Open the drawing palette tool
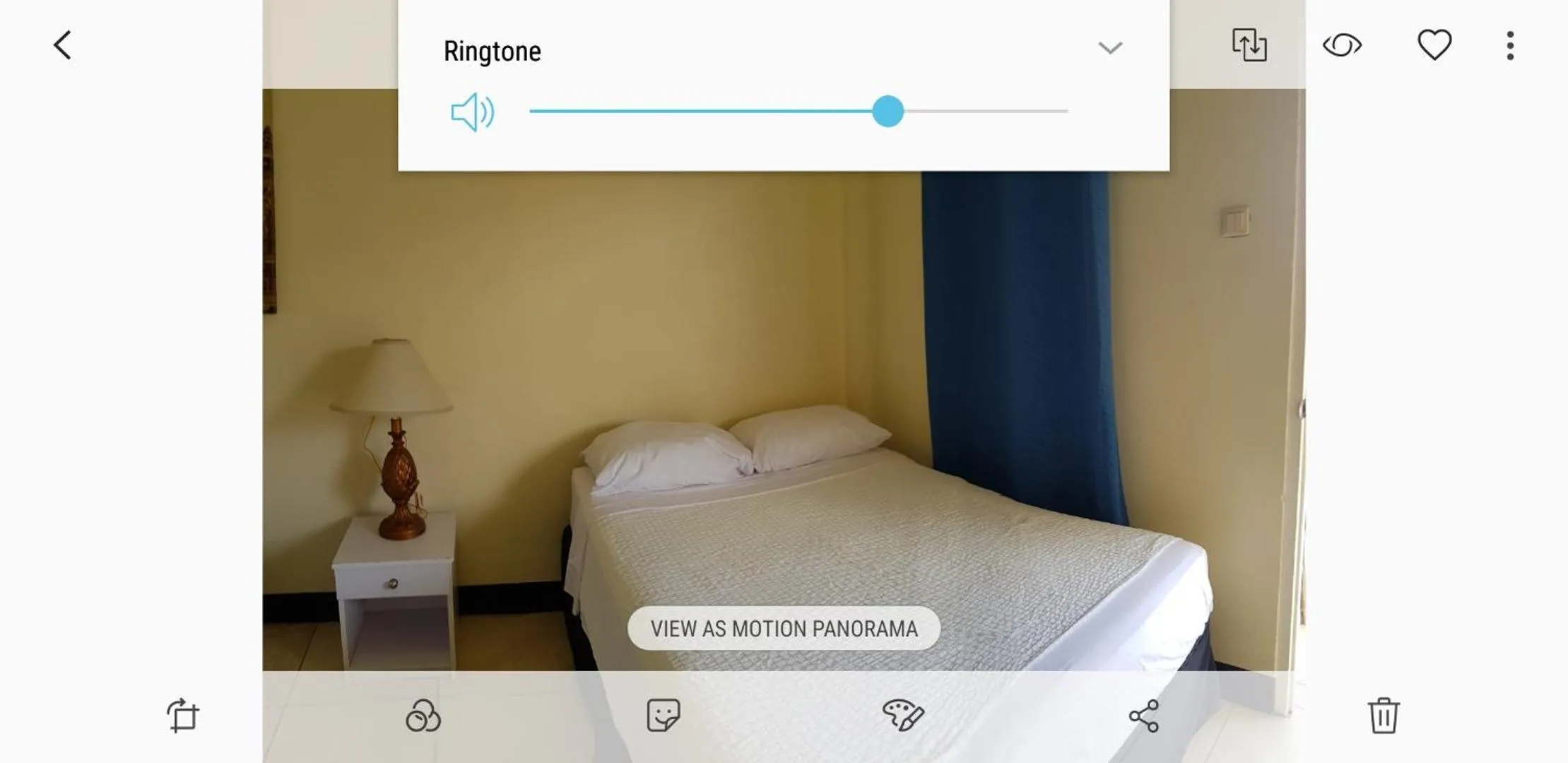Viewport: 1568px width, 763px height. point(902,716)
